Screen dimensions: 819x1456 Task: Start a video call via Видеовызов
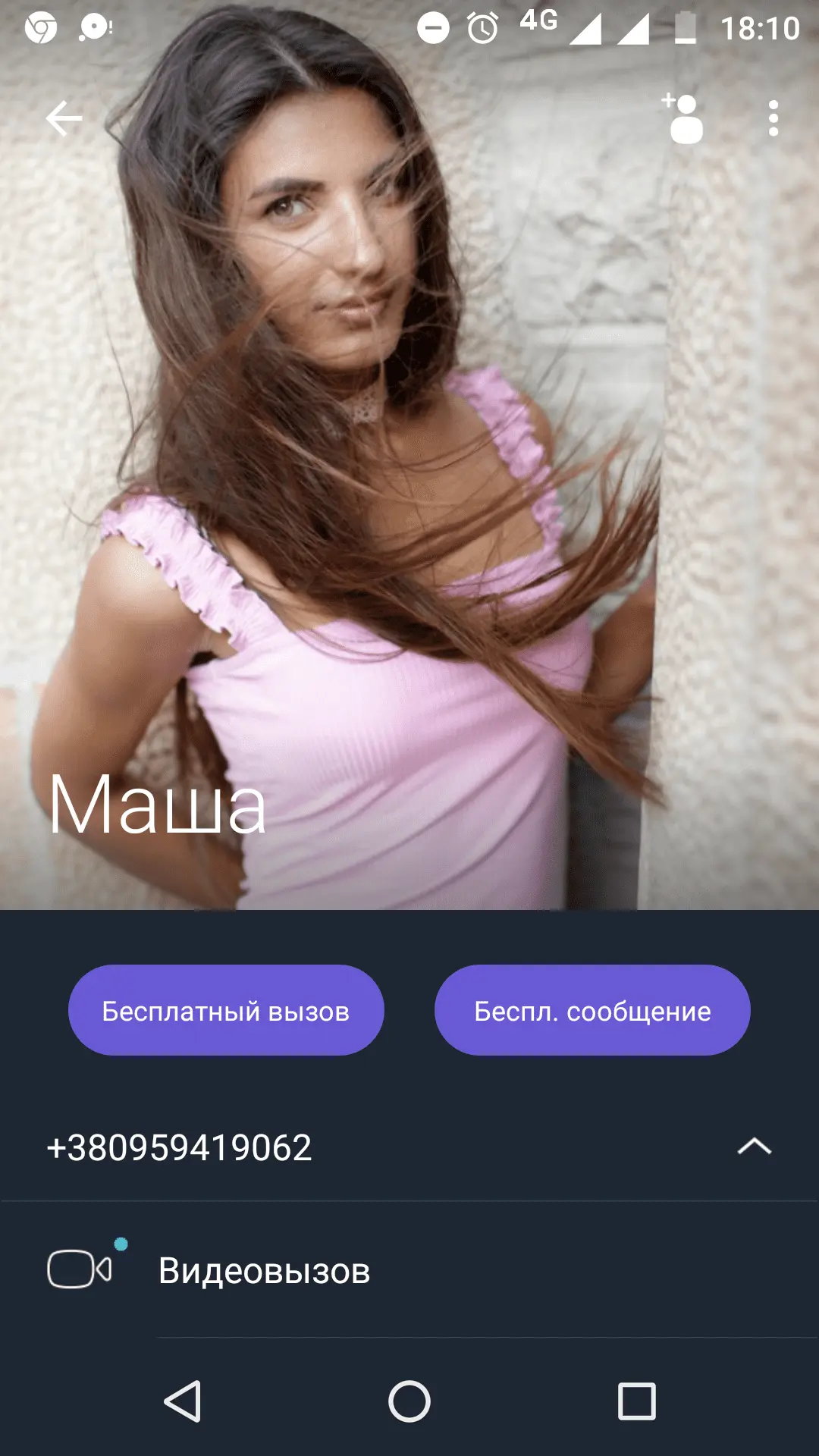[x=262, y=1271]
